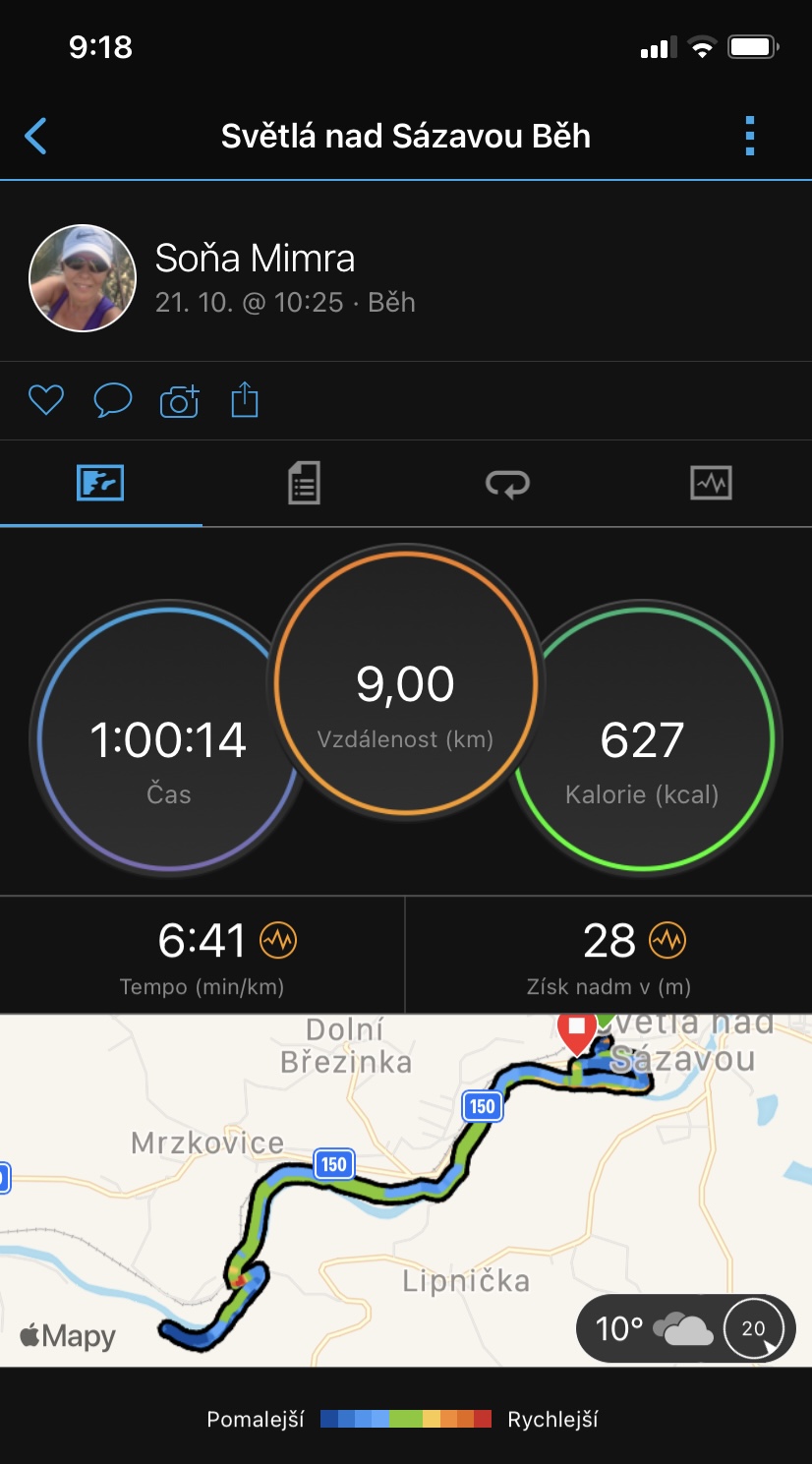Switch to the charts tab
This screenshot has width=812, height=1464.
click(x=711, y=484)
